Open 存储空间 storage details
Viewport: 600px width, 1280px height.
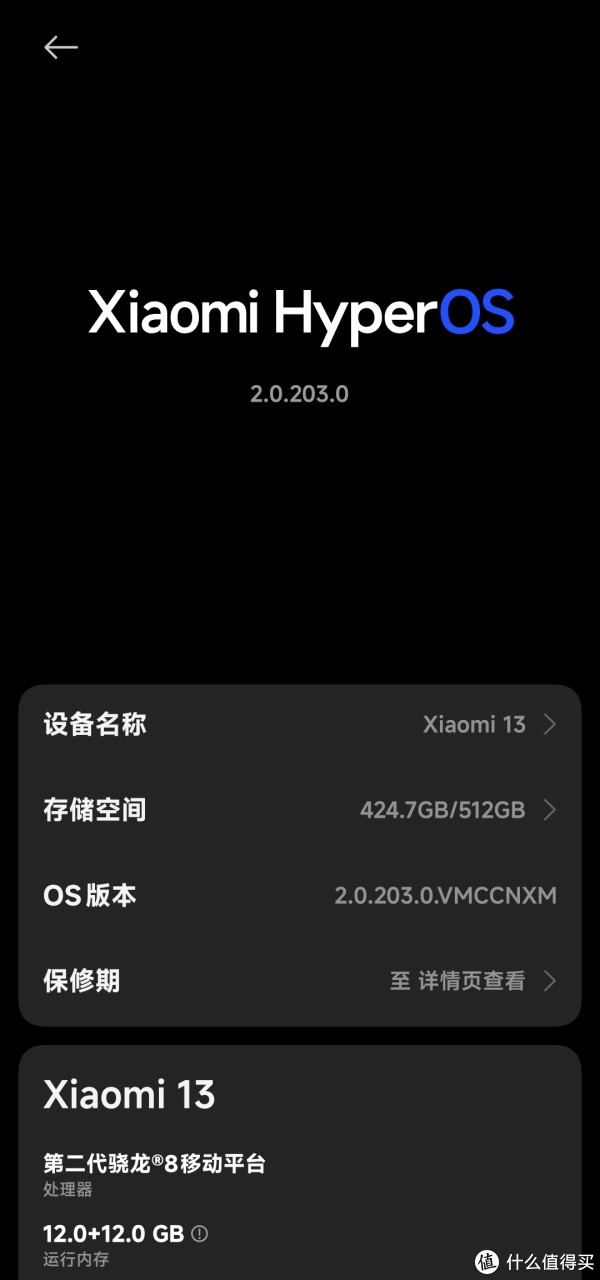click(300, 810)
